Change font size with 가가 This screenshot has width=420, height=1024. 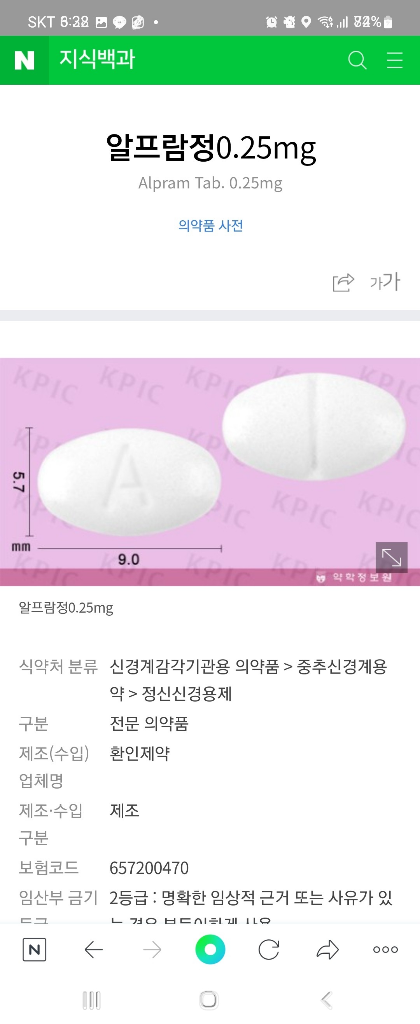click(x=385, y=282)
